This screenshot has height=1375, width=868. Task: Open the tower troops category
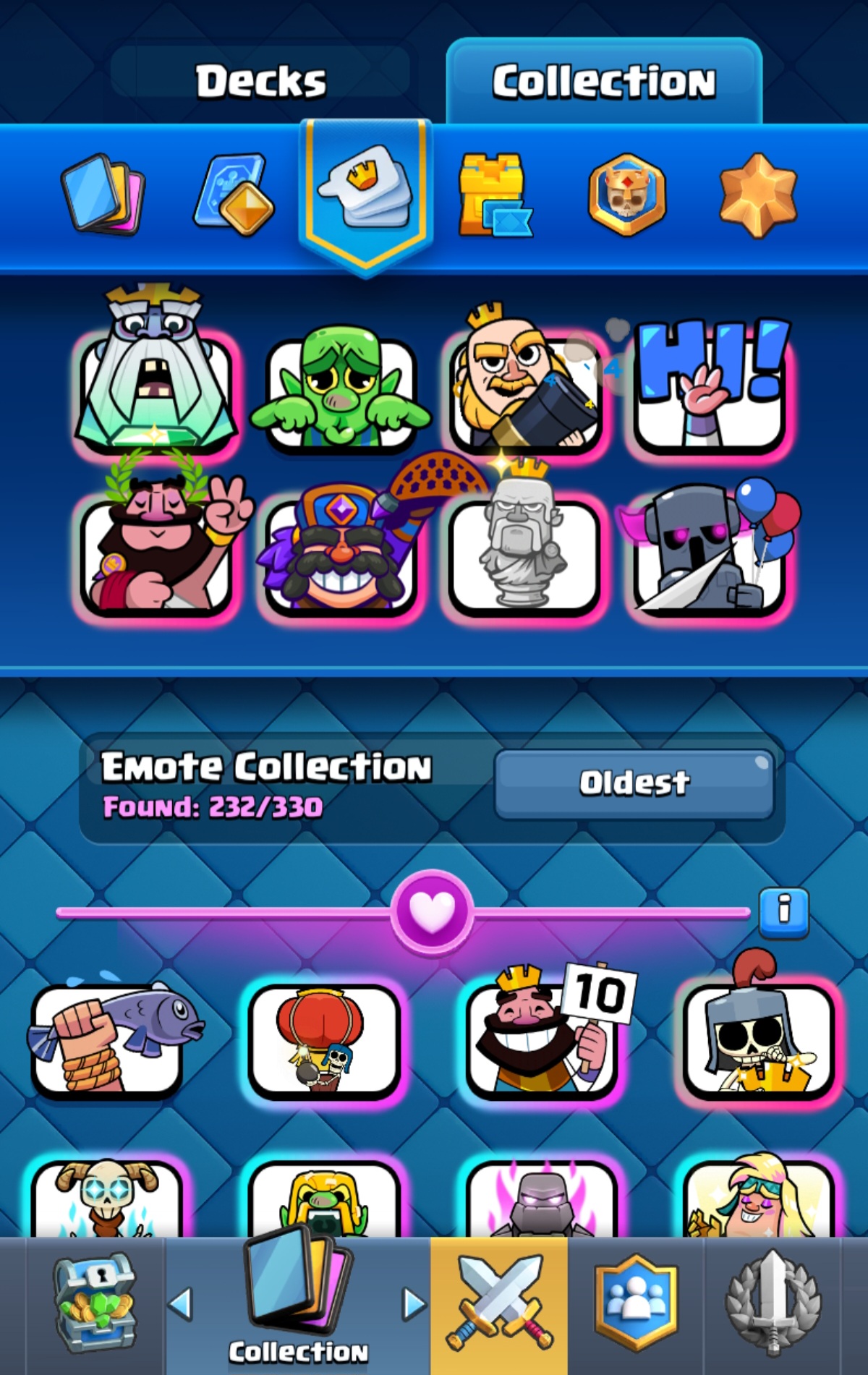pos(494,195)
